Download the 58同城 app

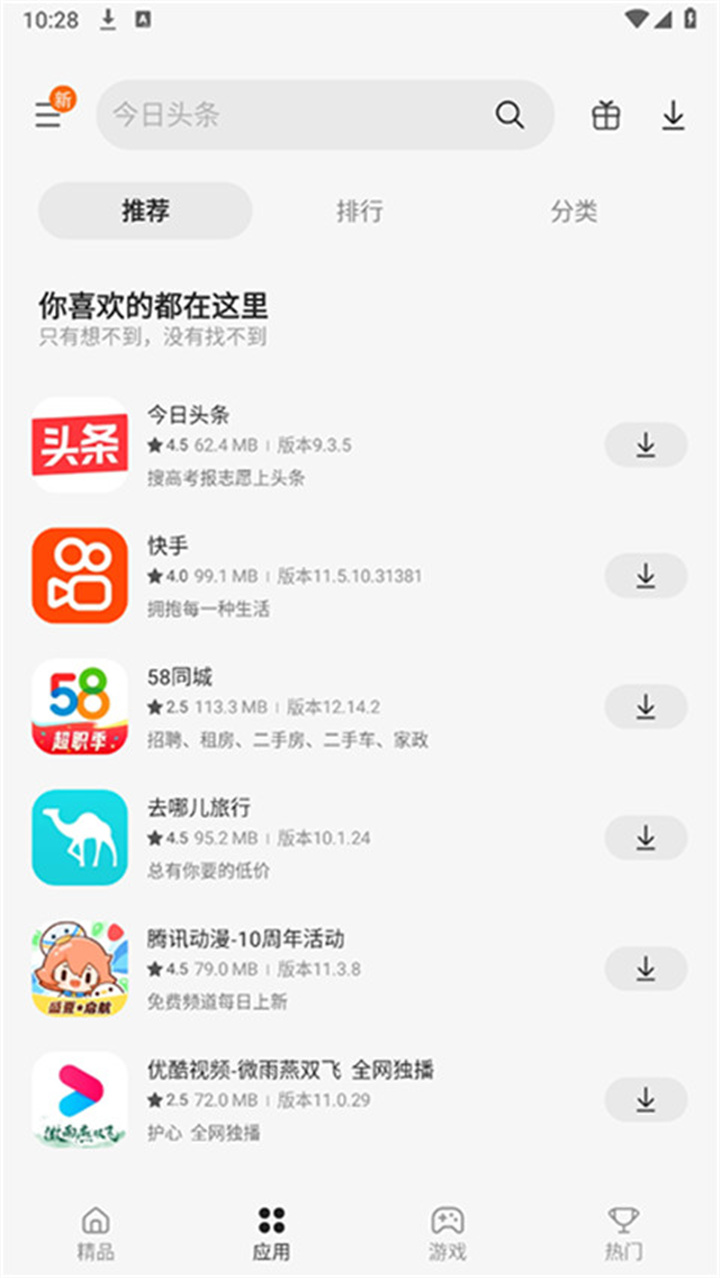tap(646, 707)
